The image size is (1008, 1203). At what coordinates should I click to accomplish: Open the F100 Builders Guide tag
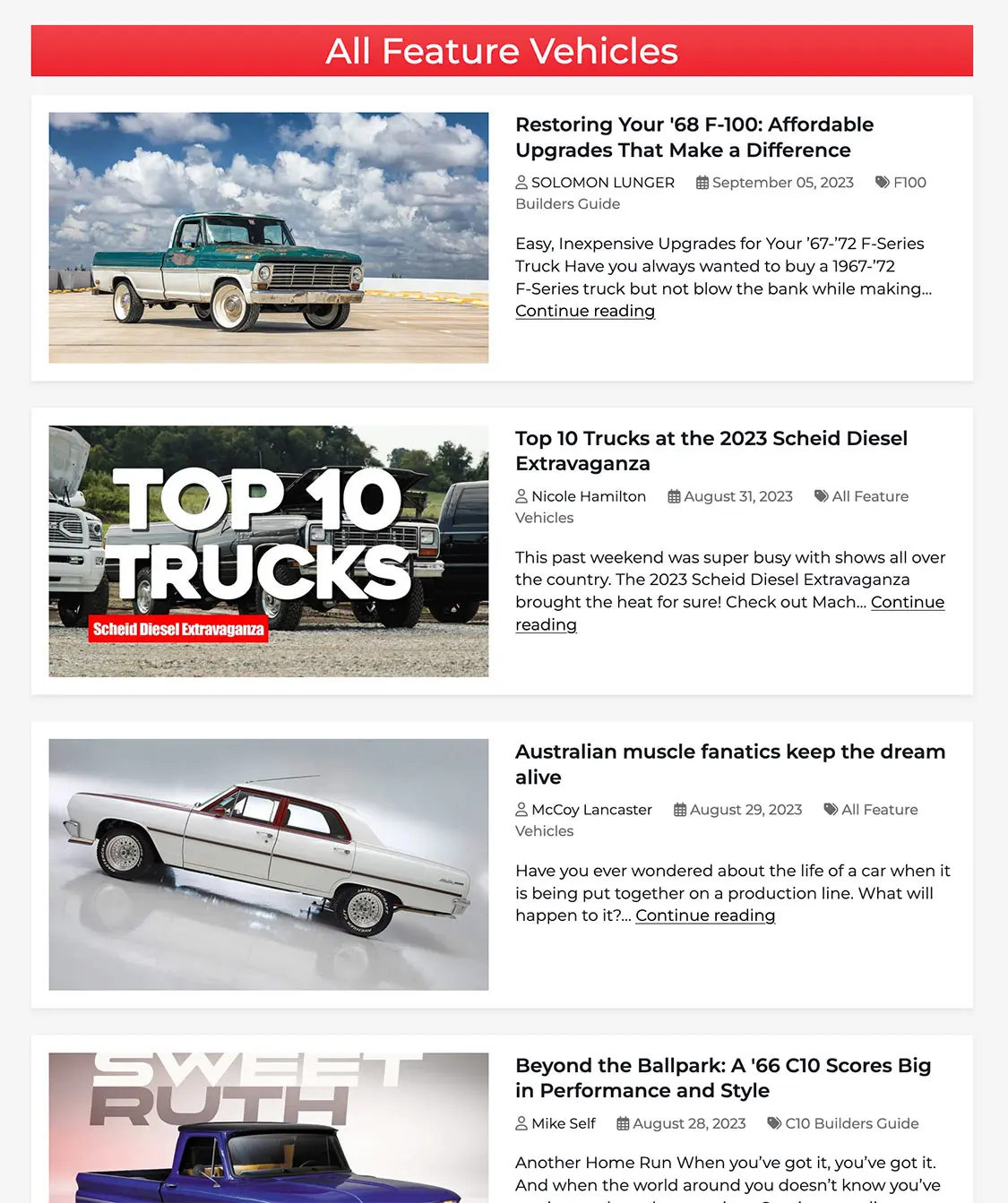pos(909,183)
